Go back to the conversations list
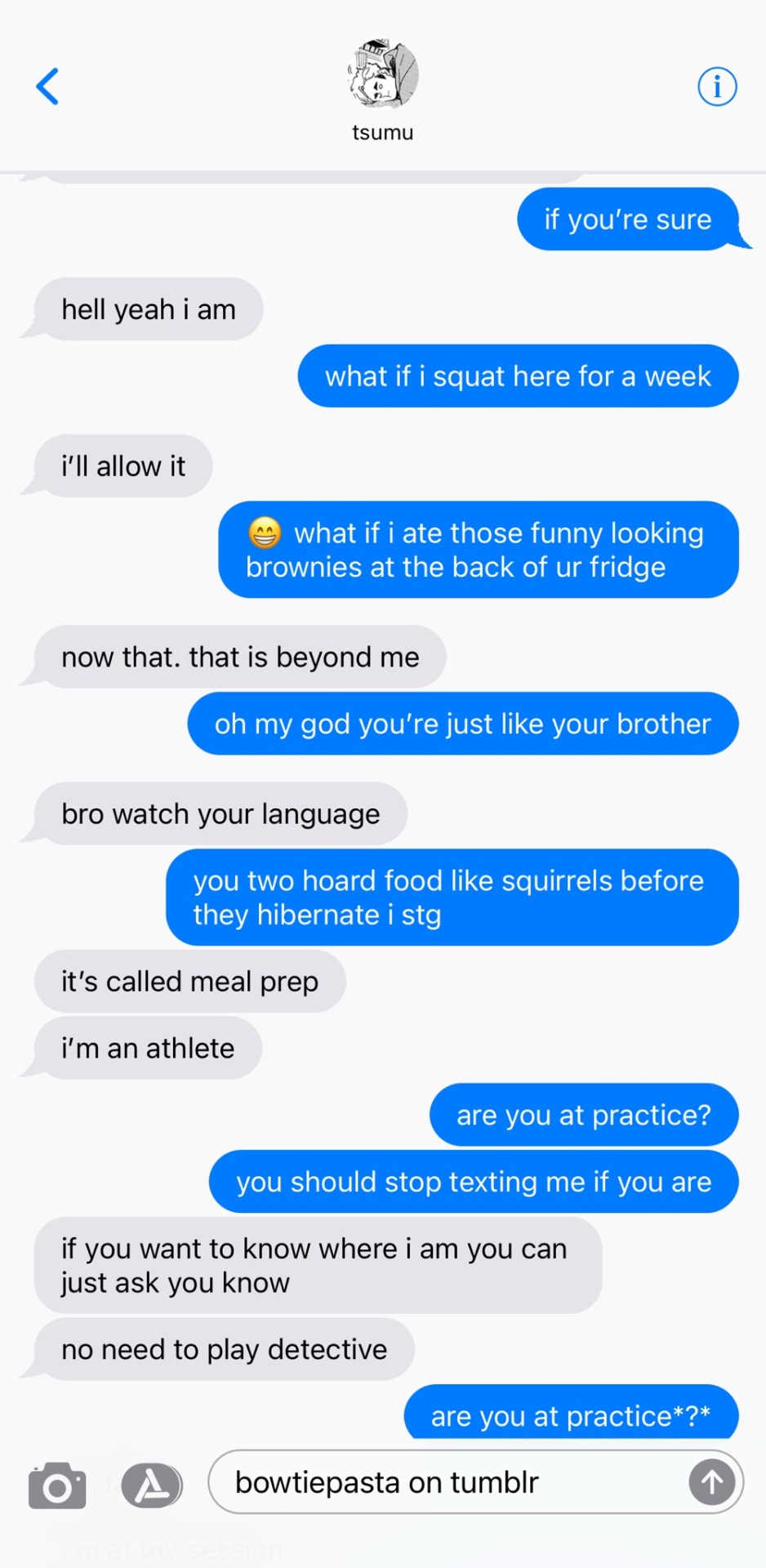 [x=48, y=87]
